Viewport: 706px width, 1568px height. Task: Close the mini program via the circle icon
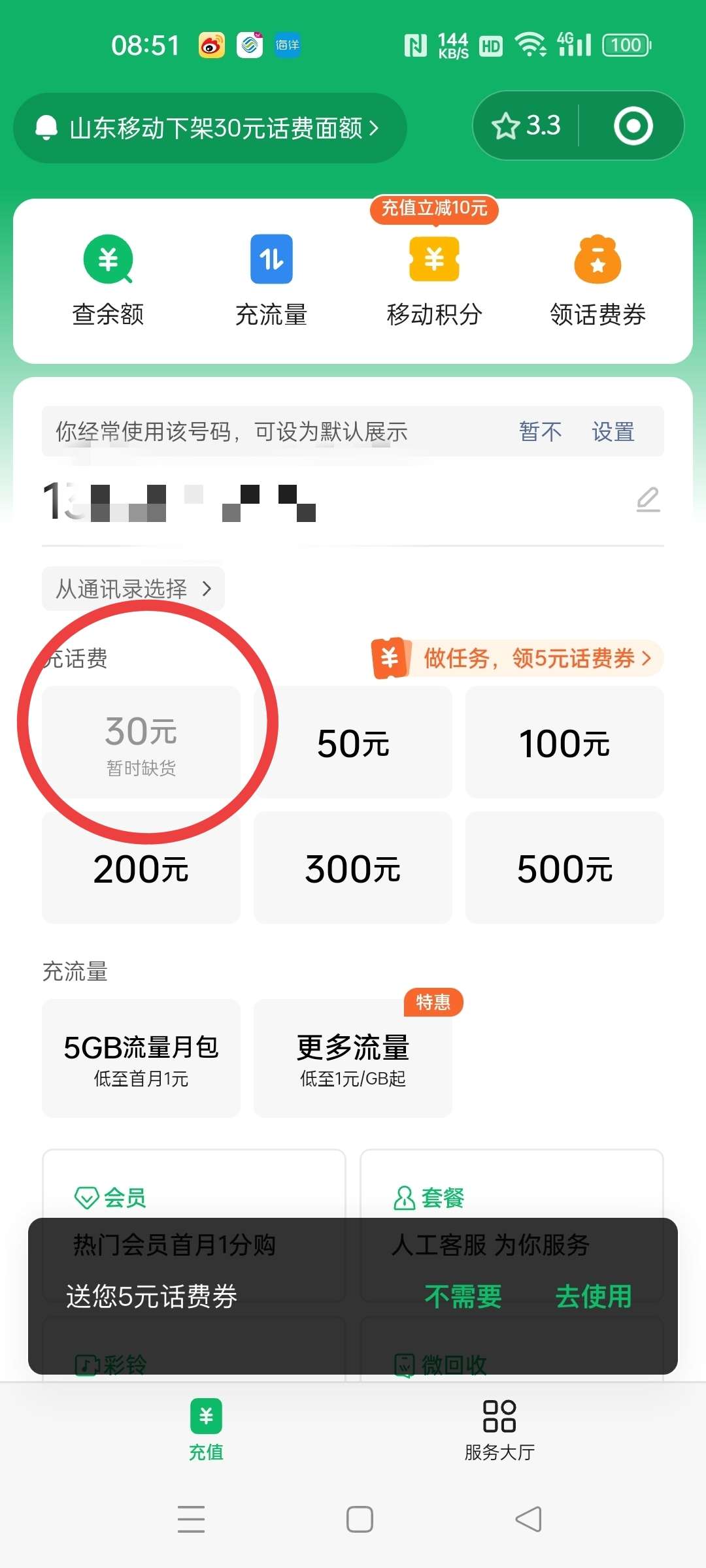pyautogui.click(x=633, y=125)
